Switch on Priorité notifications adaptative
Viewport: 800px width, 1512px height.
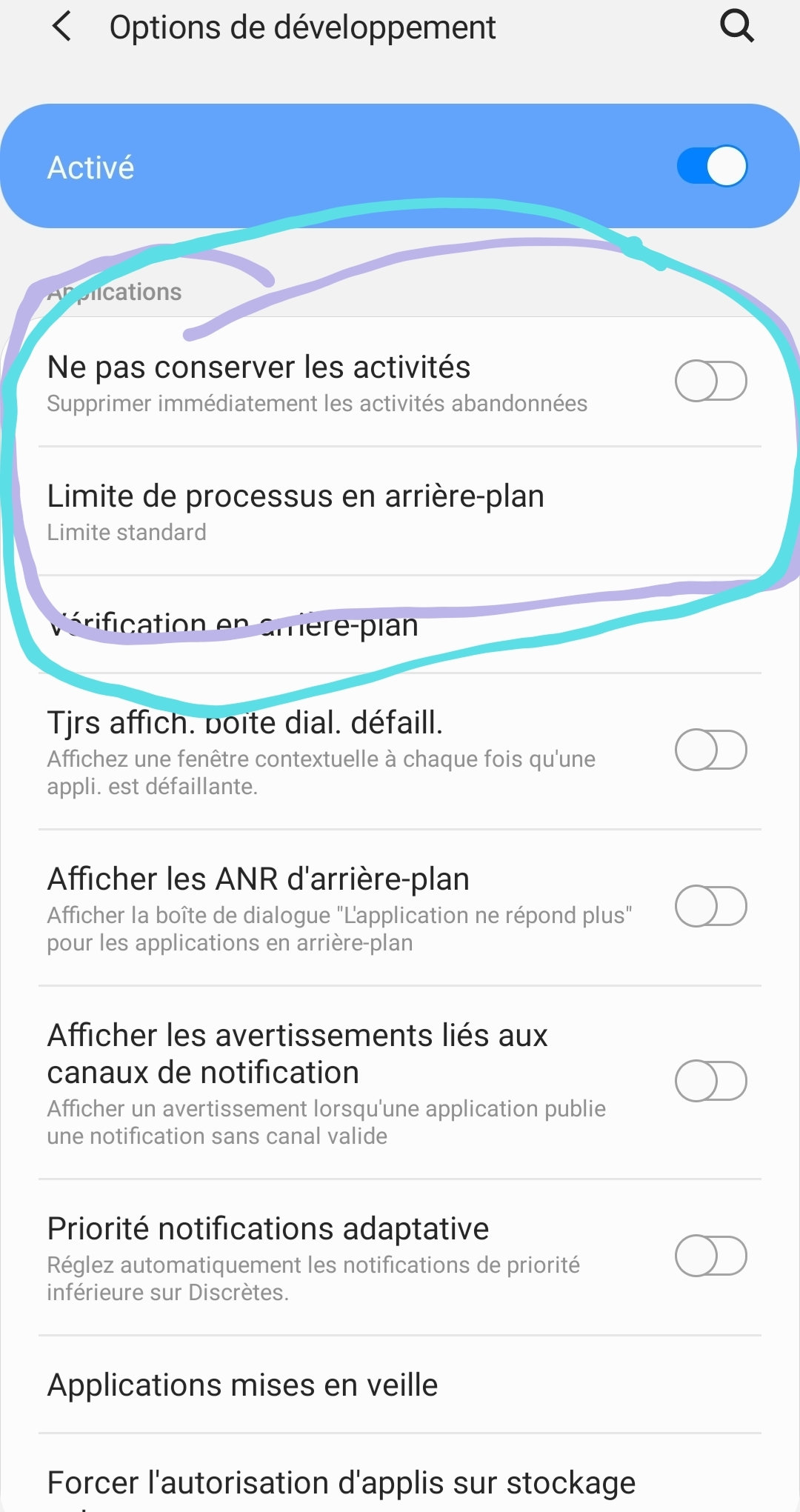[x=710, y=1256]
